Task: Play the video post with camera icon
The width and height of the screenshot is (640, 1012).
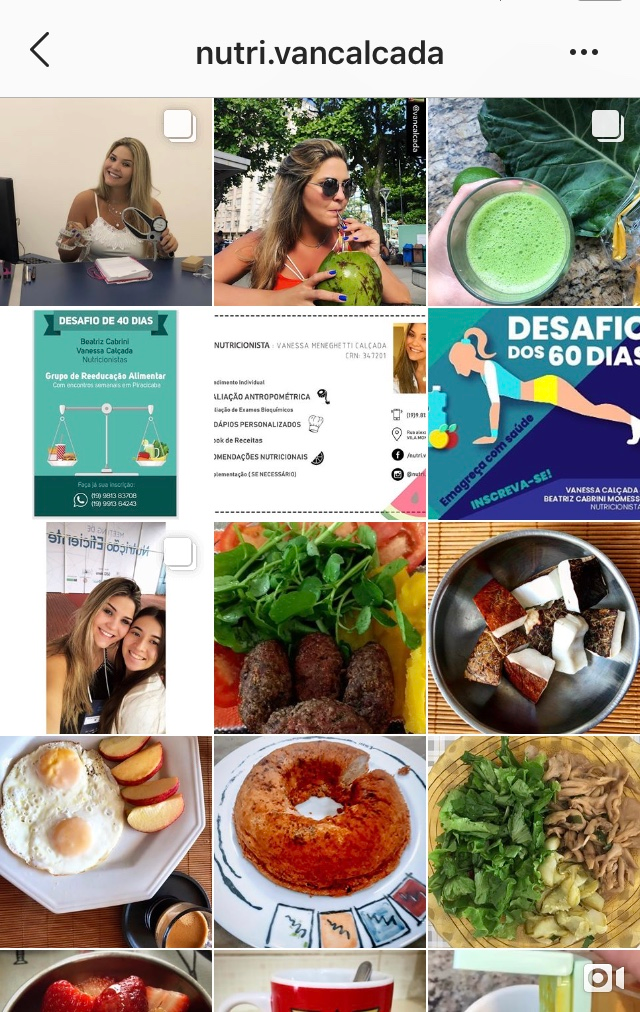Action: [534, 982]
